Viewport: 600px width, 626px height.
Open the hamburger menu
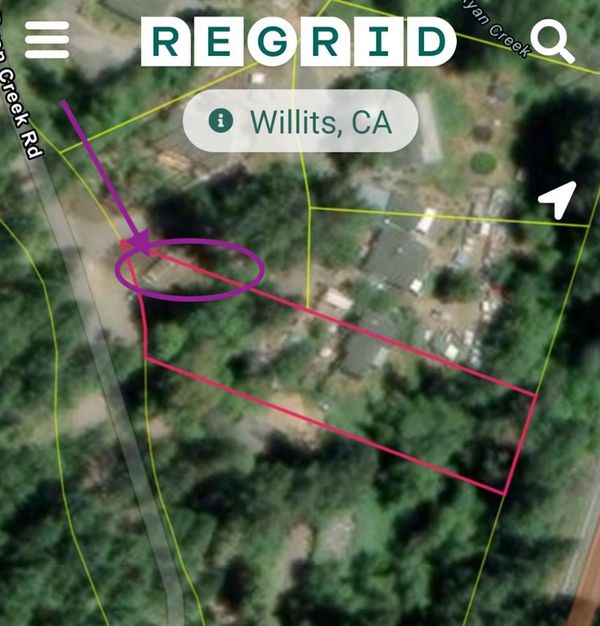point(47,40)
